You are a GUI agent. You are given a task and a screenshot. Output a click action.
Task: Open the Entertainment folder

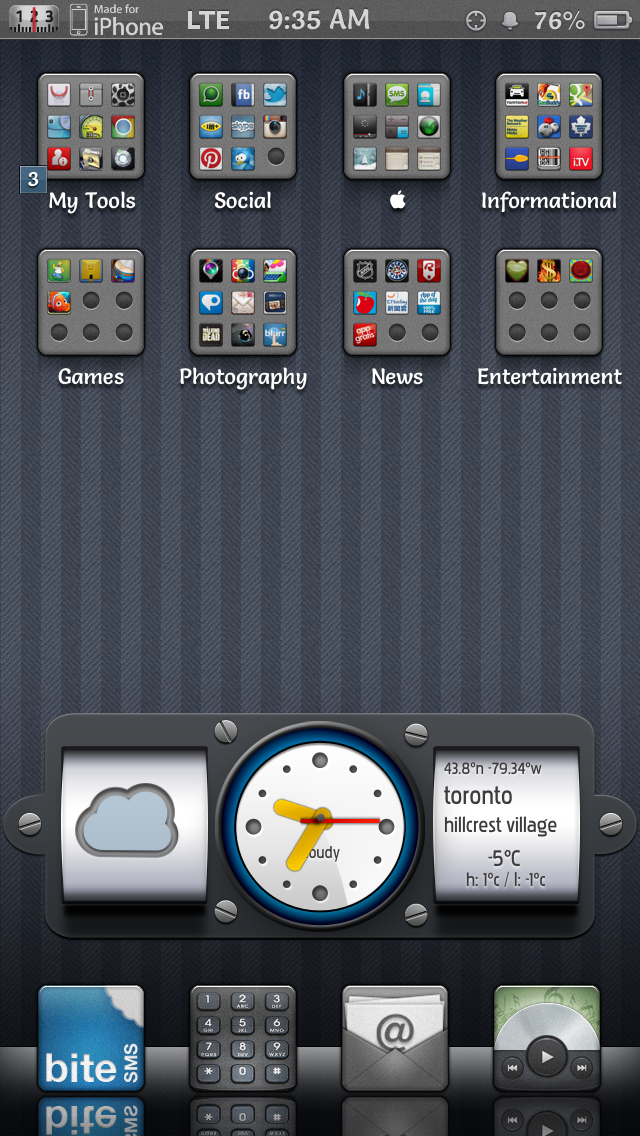point(549,302)
